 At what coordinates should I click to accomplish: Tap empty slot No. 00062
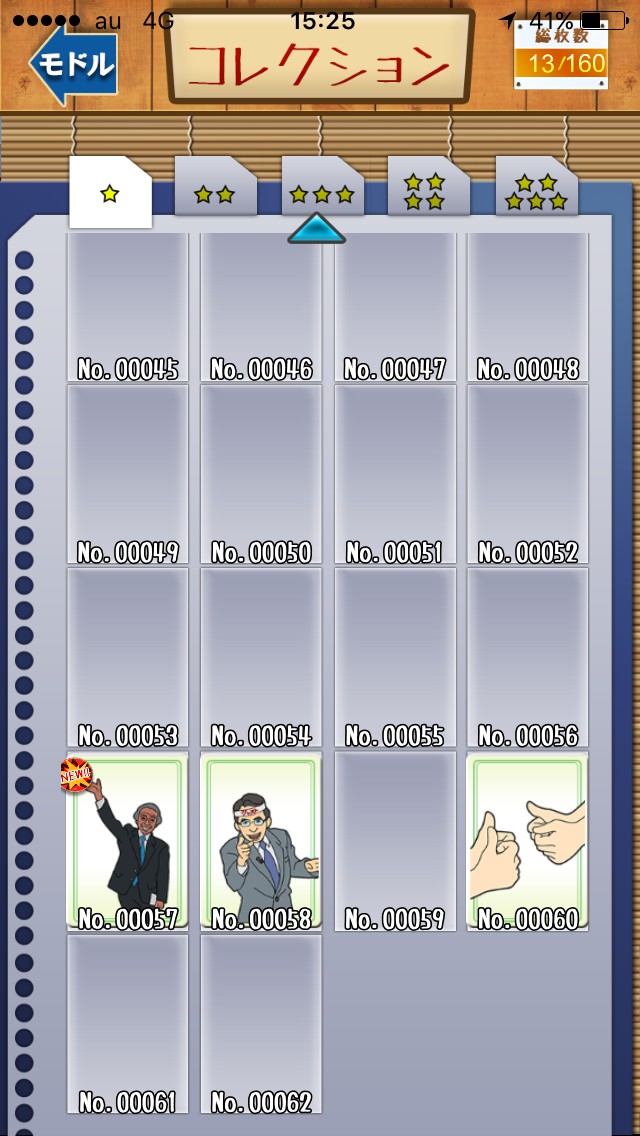point(261,1024)
